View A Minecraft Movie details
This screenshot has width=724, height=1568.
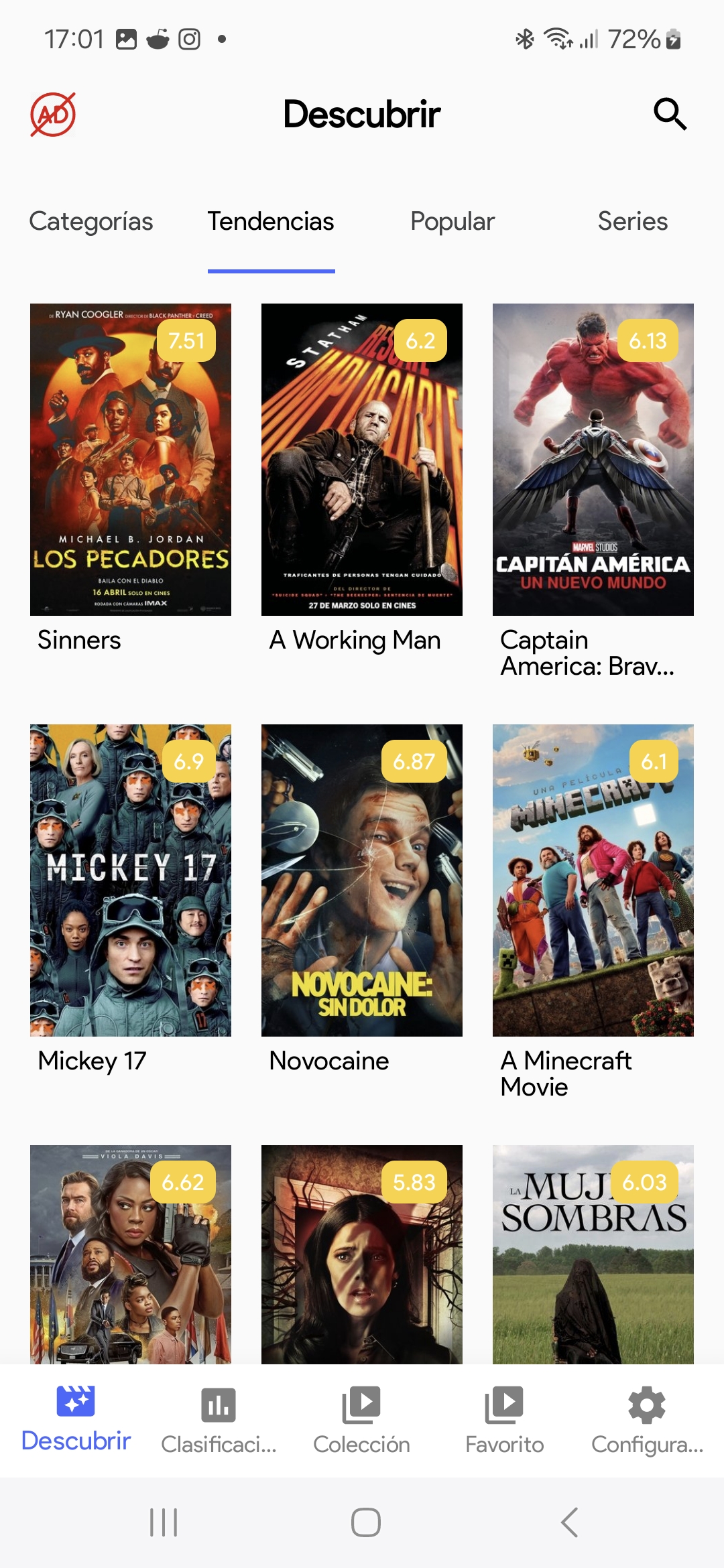(593, 880)
